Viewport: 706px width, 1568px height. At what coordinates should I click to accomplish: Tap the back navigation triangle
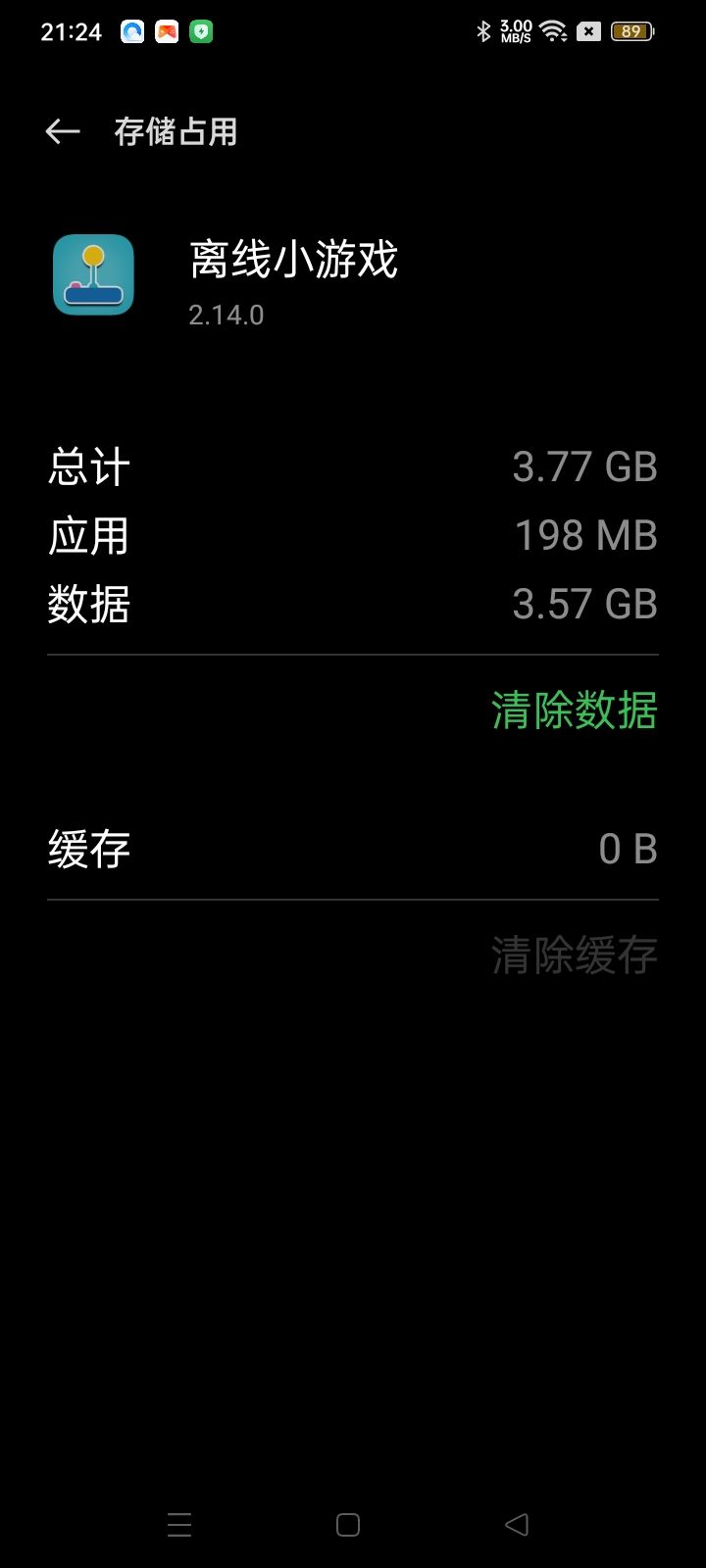point(518,1524)
